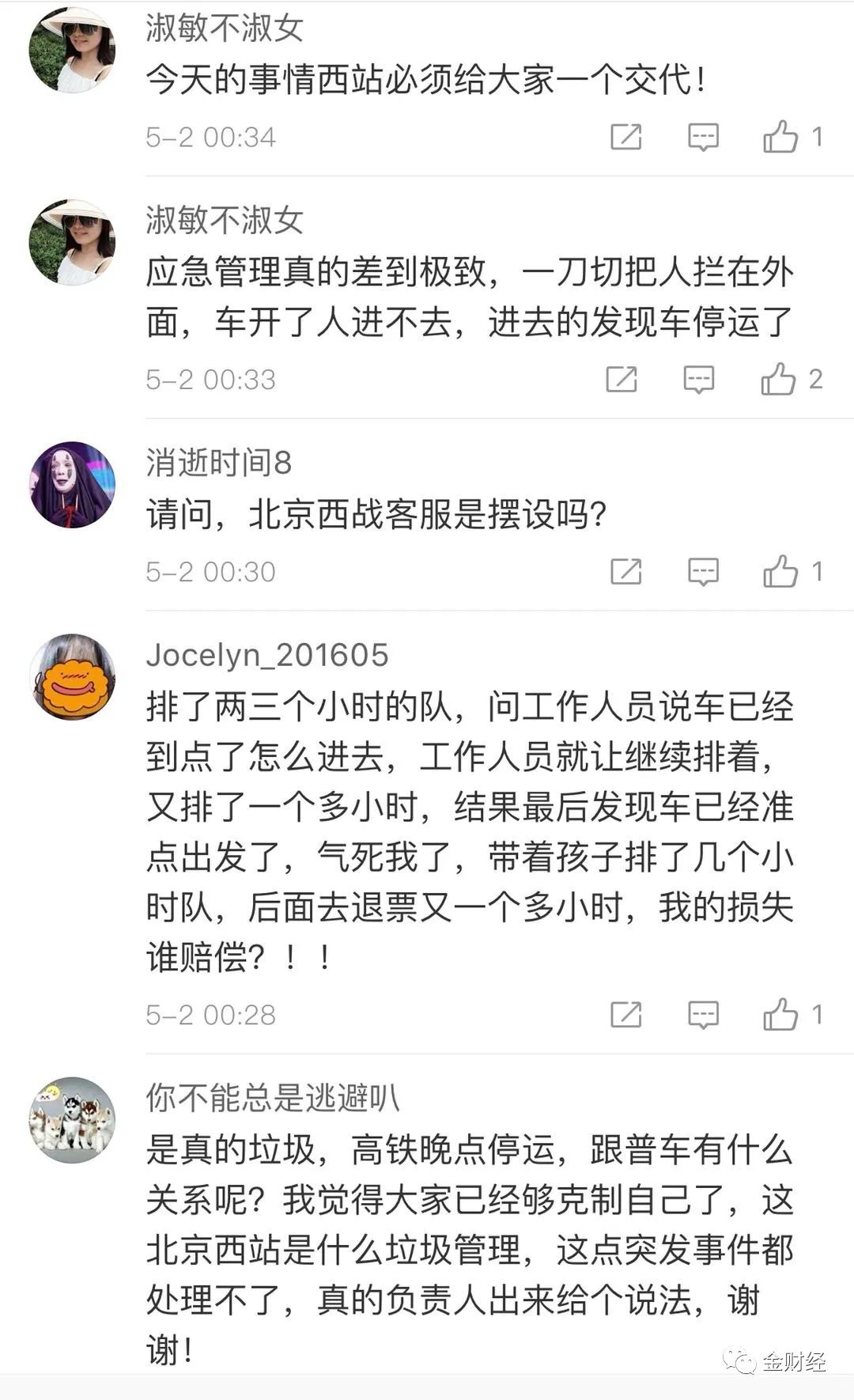854x1400 pixels.
Task: Like Jocelyn_201605's comment
Action: 780,1015
